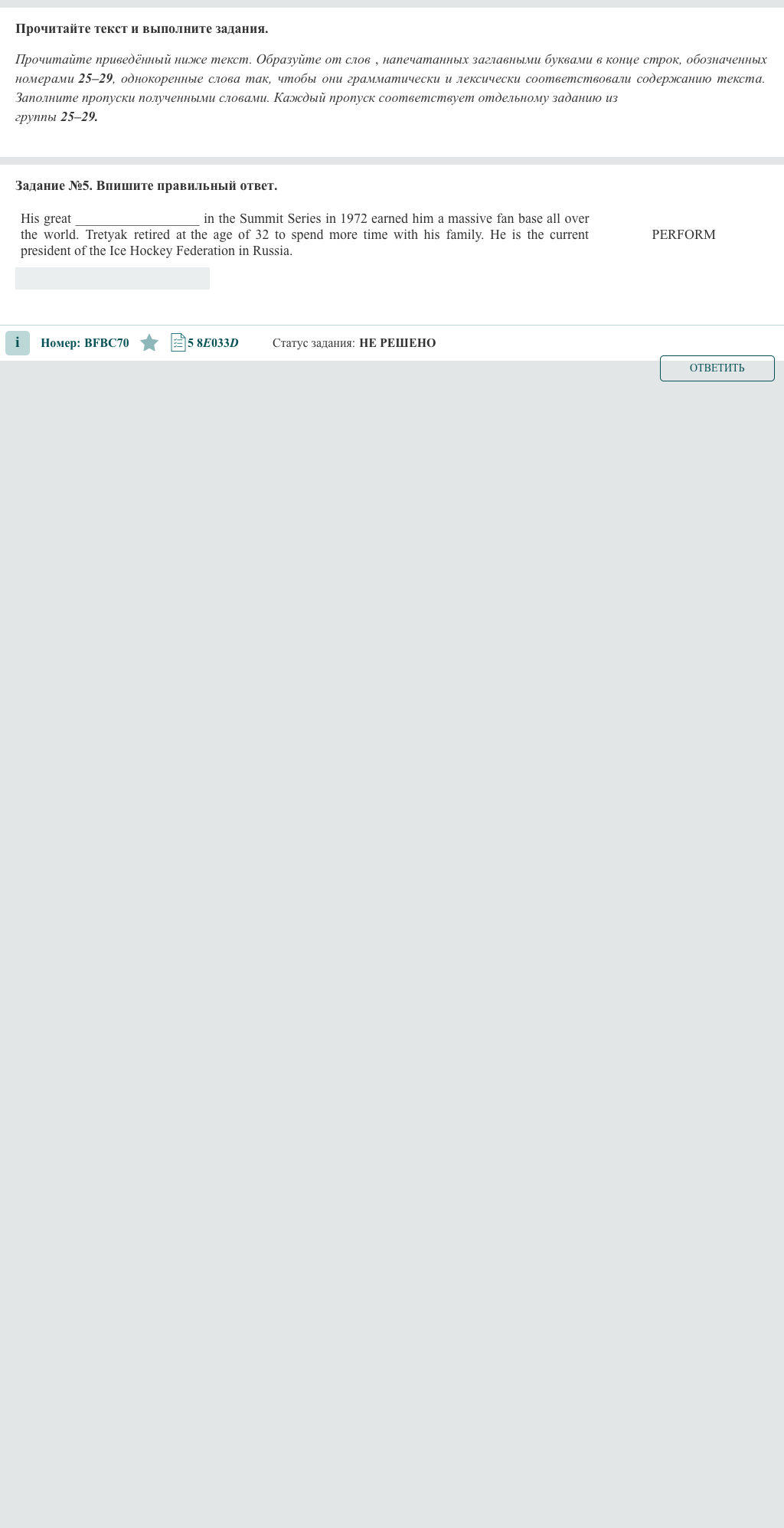The width and height of the screenshot is (784, 1528).
Task: Submit answer with ОТВЕТИТЬ button
Action: (x=717, y=368)
